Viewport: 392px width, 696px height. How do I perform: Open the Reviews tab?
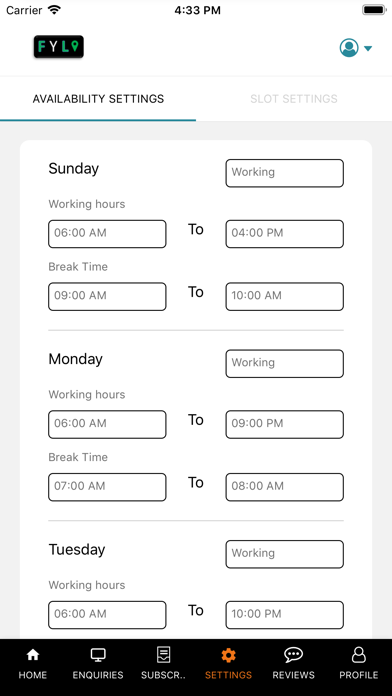click(x=293, y=664)
